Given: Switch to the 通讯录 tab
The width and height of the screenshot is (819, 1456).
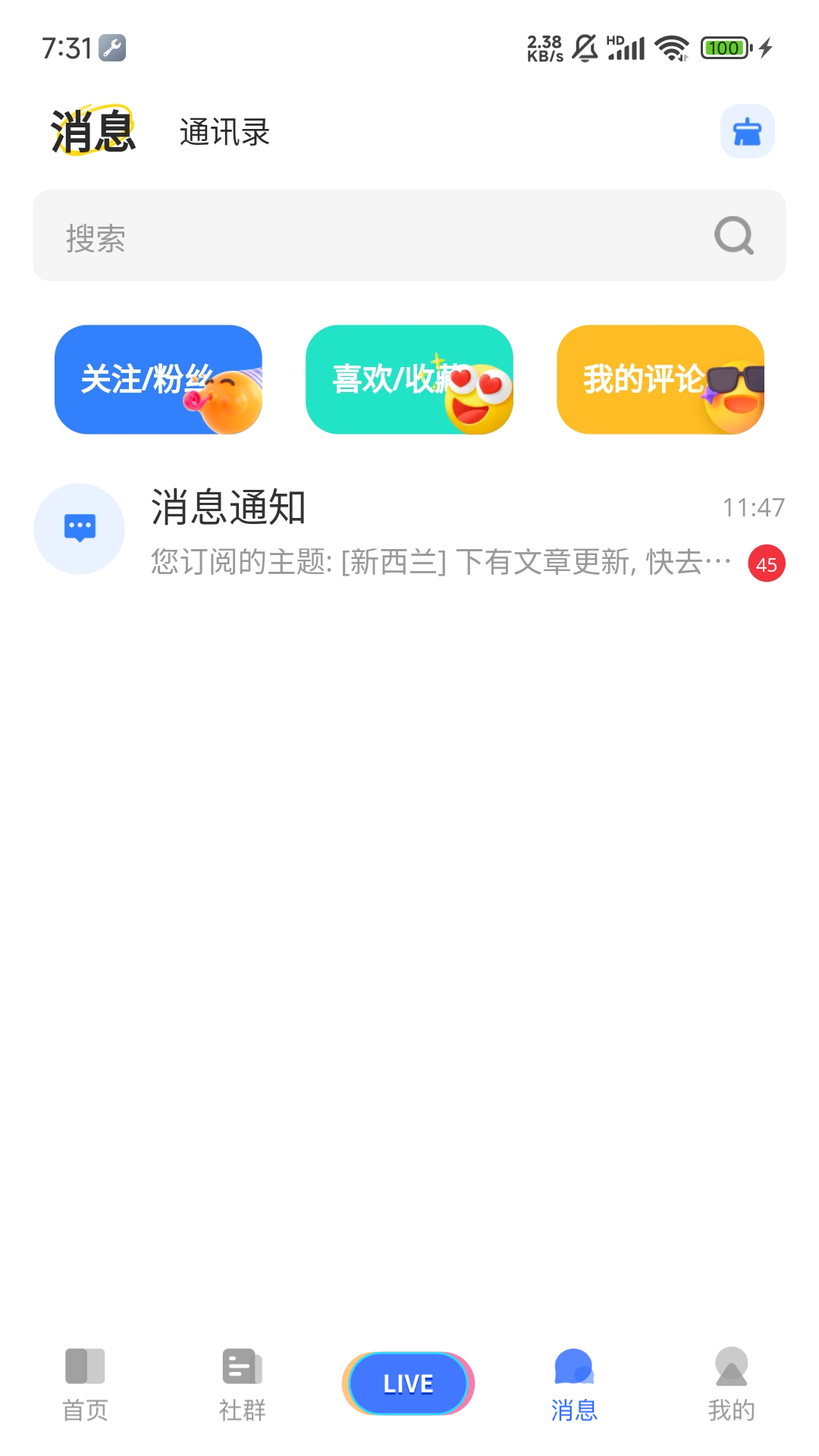Looking at the screenshot, I should click(x=224, y=130).
